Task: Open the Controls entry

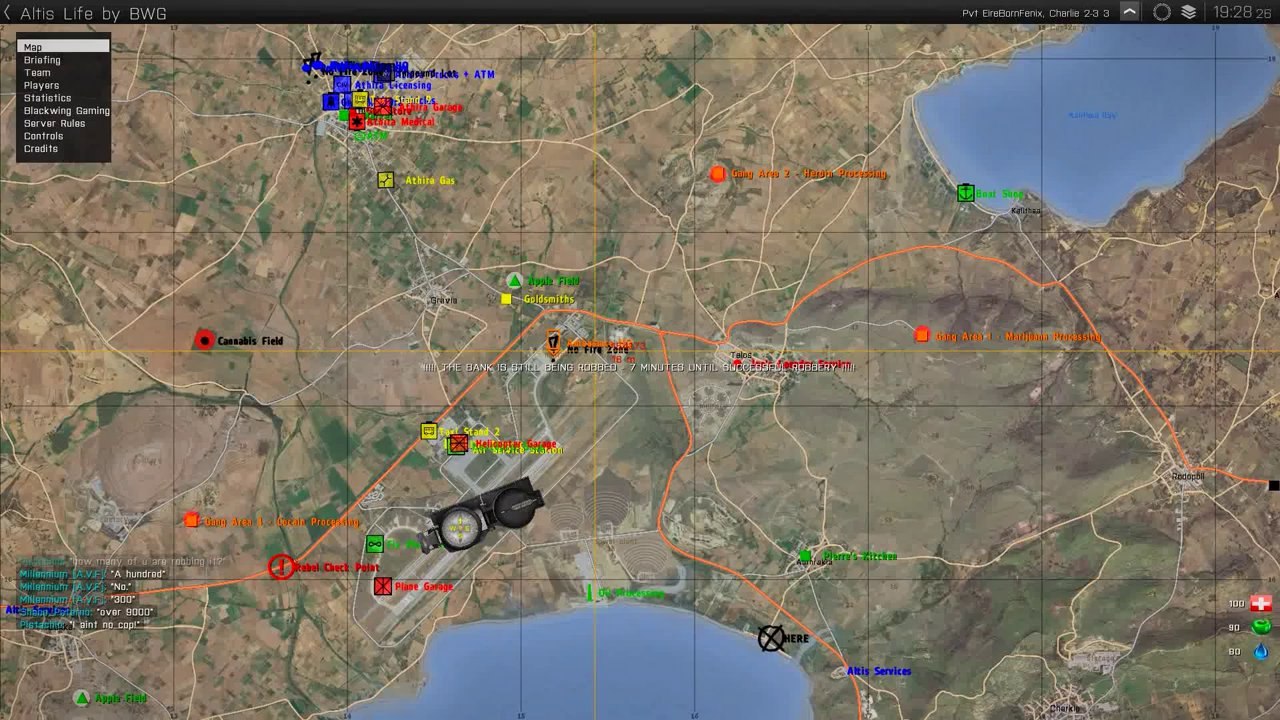Action: (43, 136)
